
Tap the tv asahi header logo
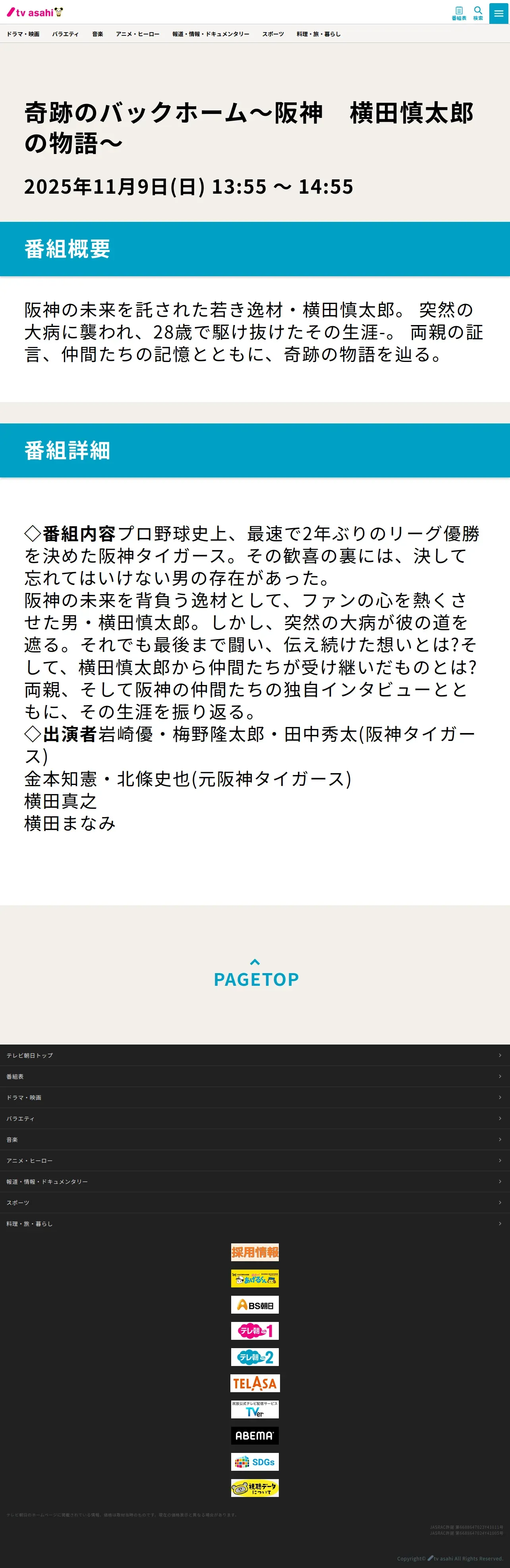35,12
